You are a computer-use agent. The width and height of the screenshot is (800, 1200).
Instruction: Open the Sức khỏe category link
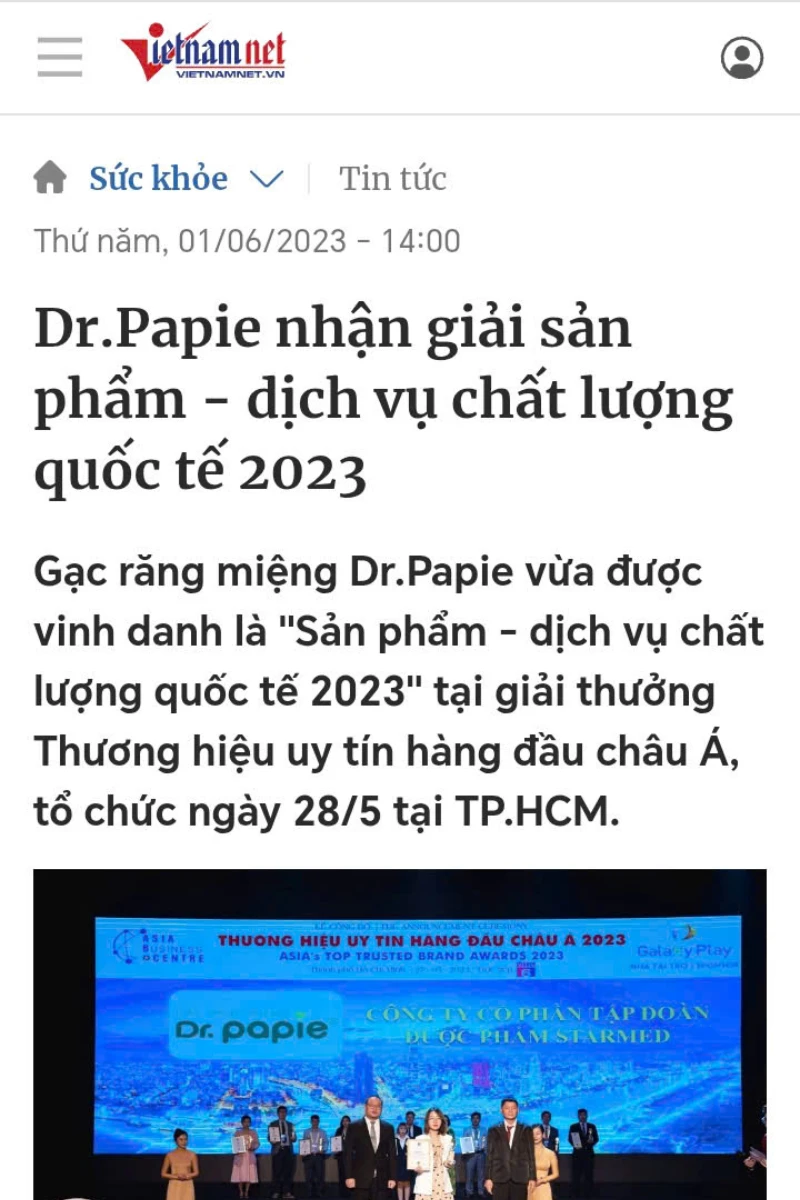coord(158,179)
